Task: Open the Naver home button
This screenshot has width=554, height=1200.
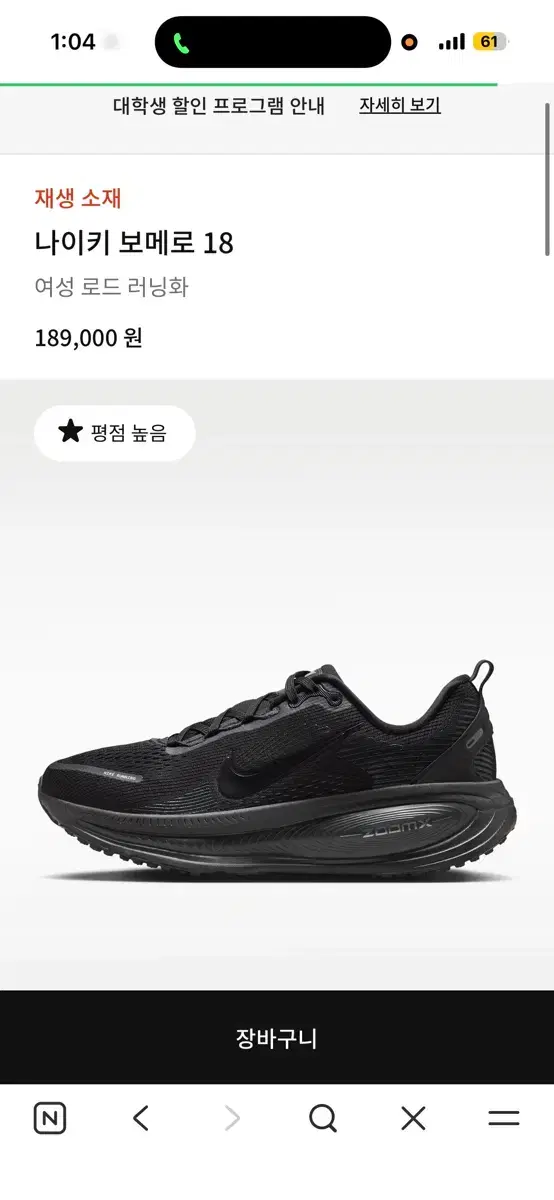Action: [50, 1118]
